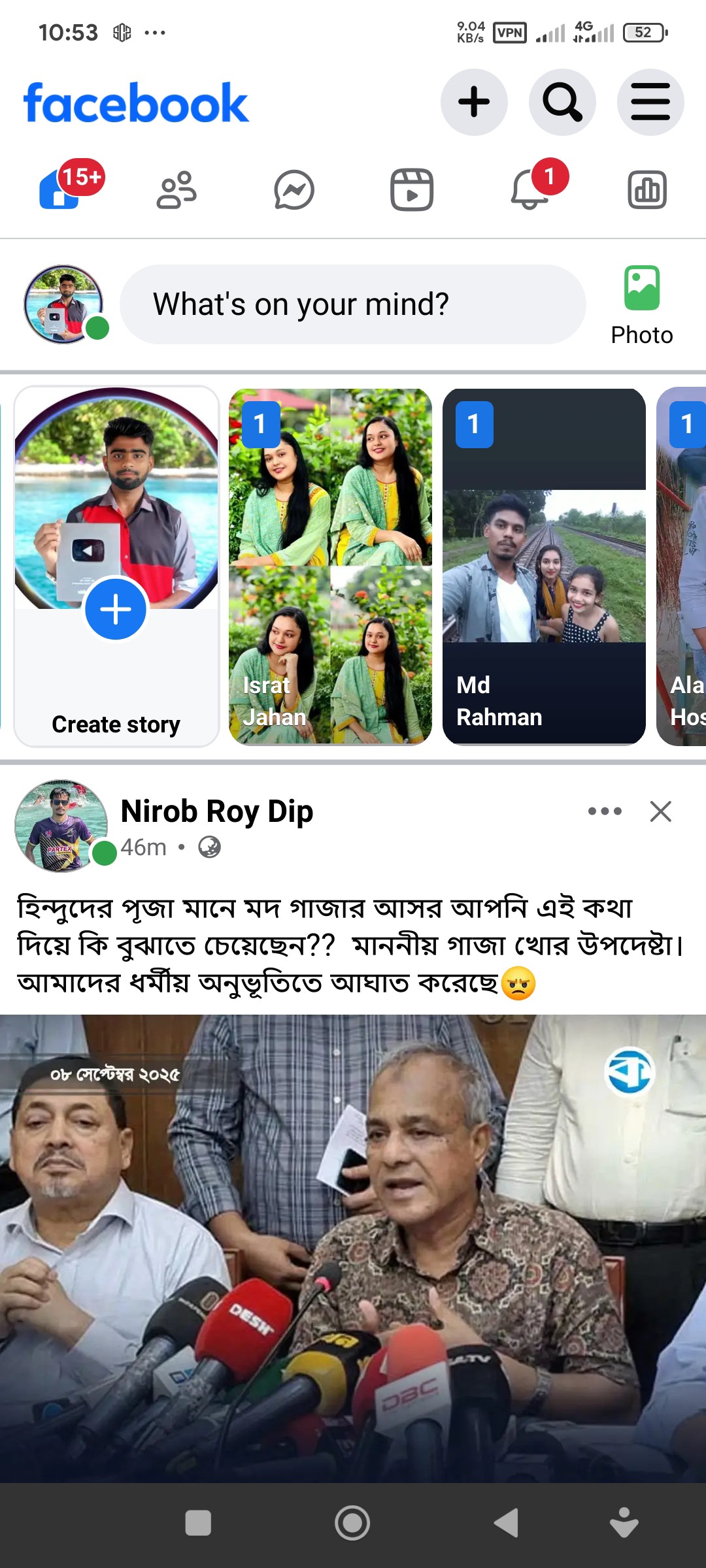Open the Messenger tab
Viewport: 706px width, 1568px height.
pyautogui.click(x=294, y=190)
